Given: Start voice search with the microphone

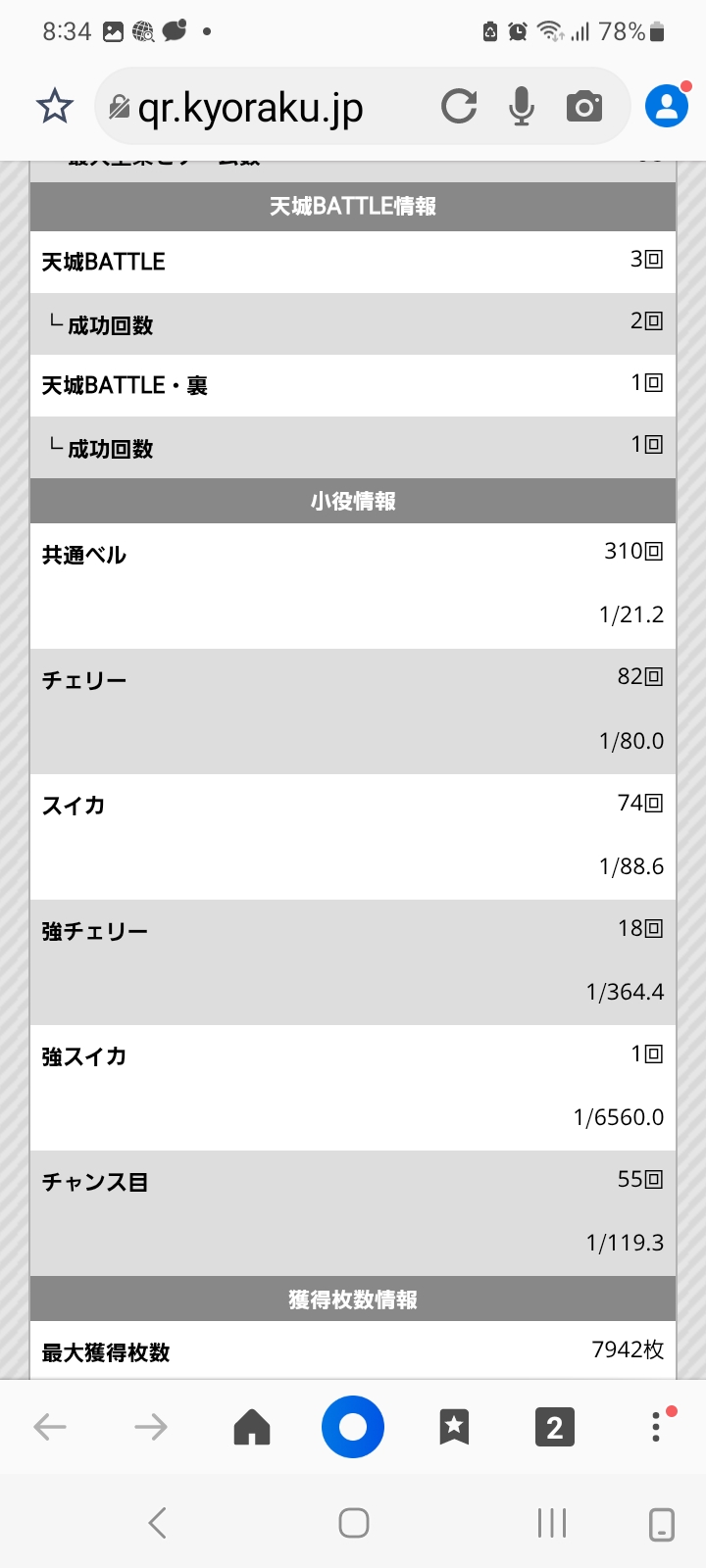Looking at the screenshot, I should pos(522,106).
